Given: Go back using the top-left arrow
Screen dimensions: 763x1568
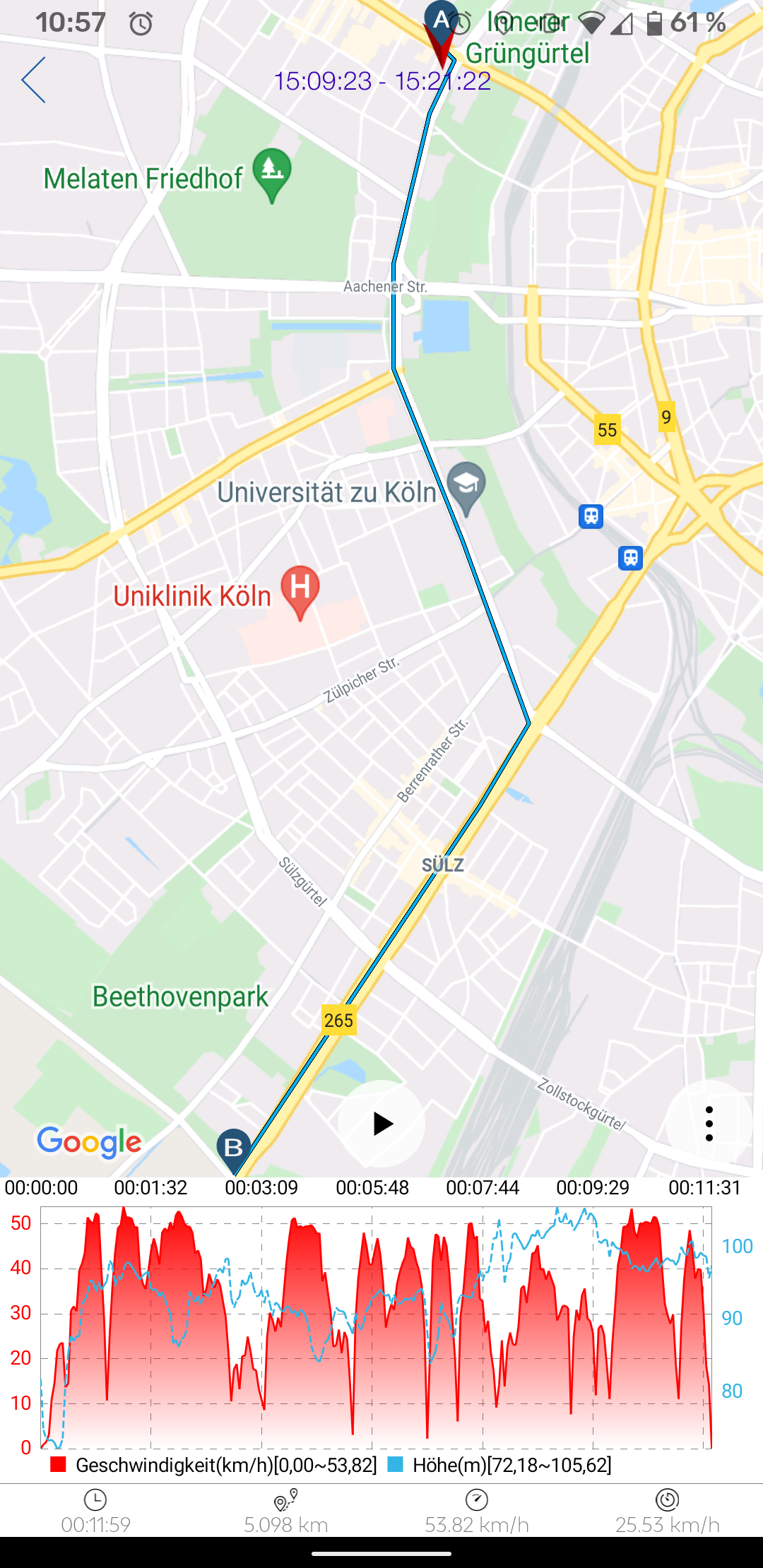Looking at the screenshot, I should [34, 80].
